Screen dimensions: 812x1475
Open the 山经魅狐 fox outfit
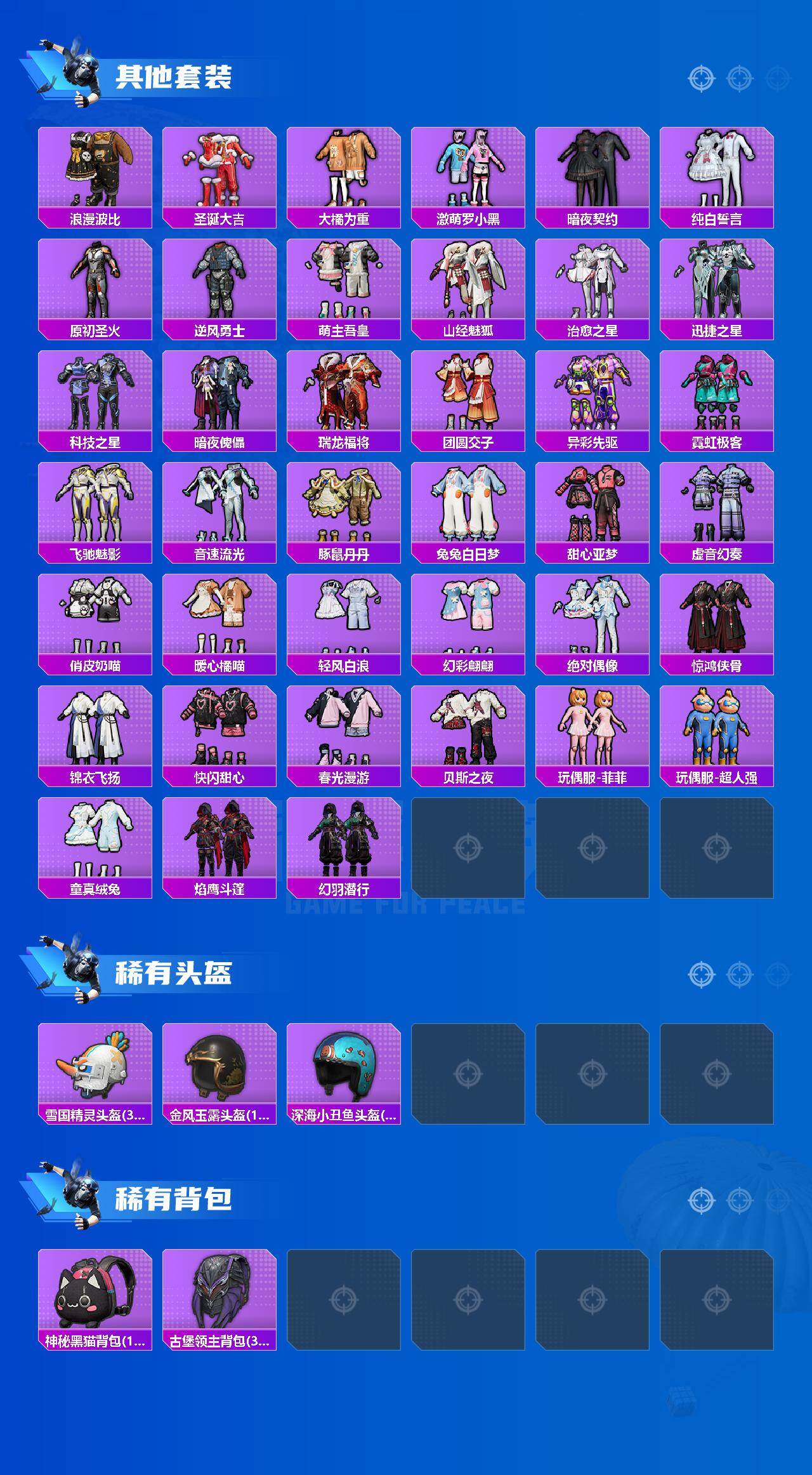469,282
